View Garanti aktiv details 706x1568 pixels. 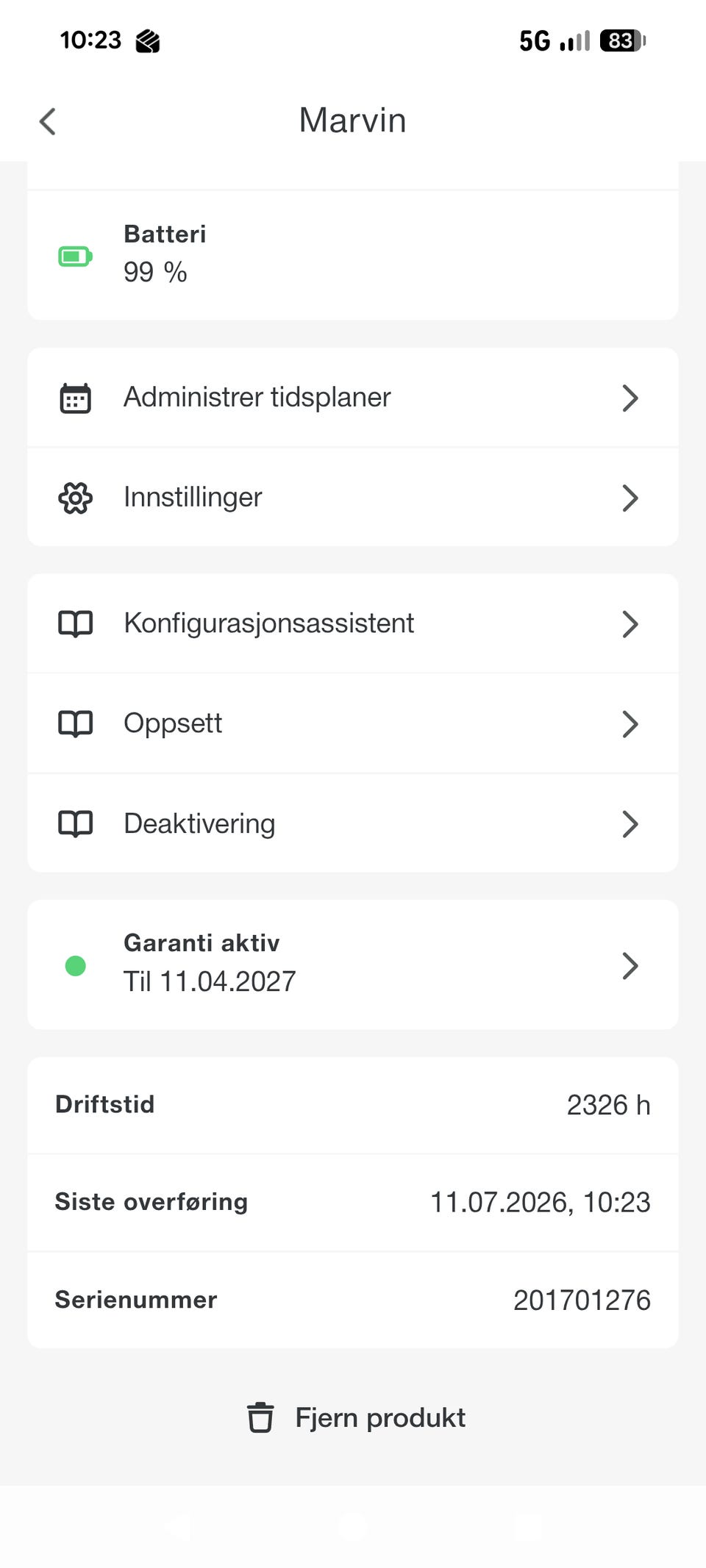click(x=353, y=964)
